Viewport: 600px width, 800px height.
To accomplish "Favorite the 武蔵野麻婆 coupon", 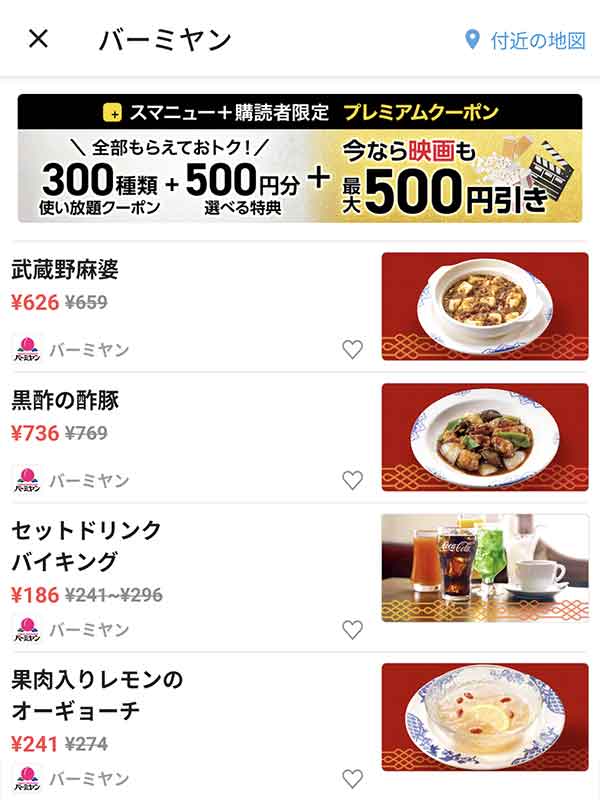I will click(352, 349).
